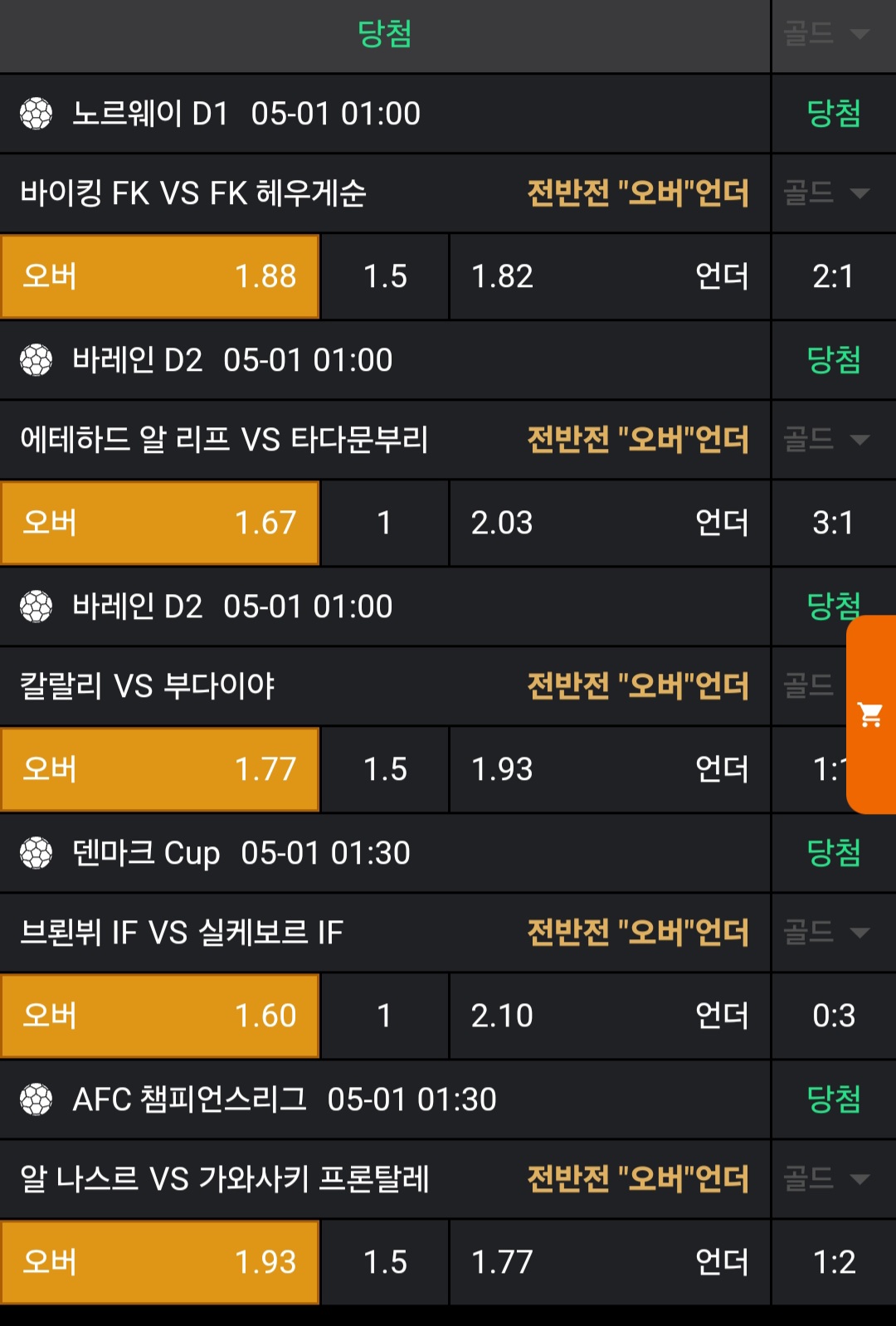Select 언더 1.93 for 칼랄리 VS 부다이야
Image resolution: width=896 pixels, height=1326 pixels.
click(610, 769)
